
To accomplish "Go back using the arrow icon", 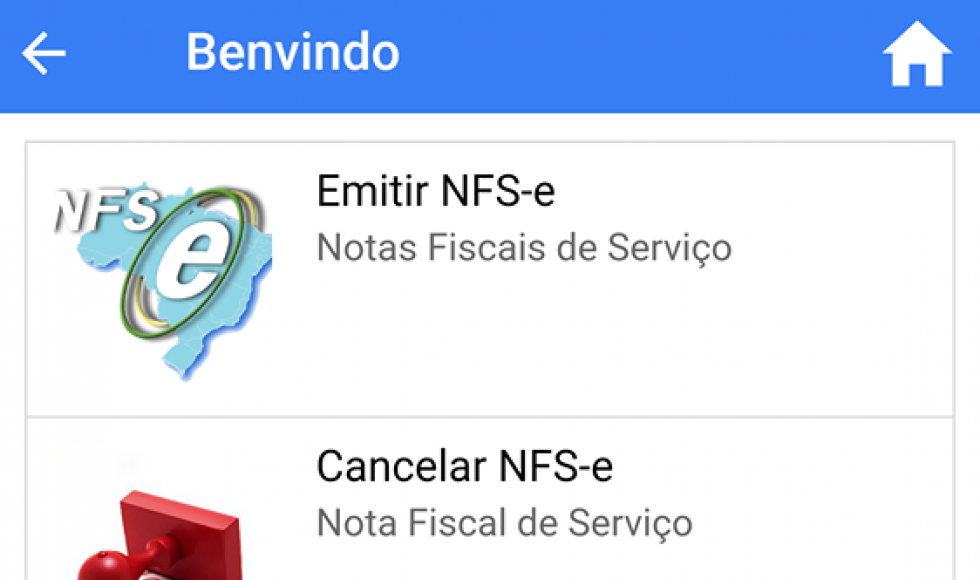I will (44, 54).
